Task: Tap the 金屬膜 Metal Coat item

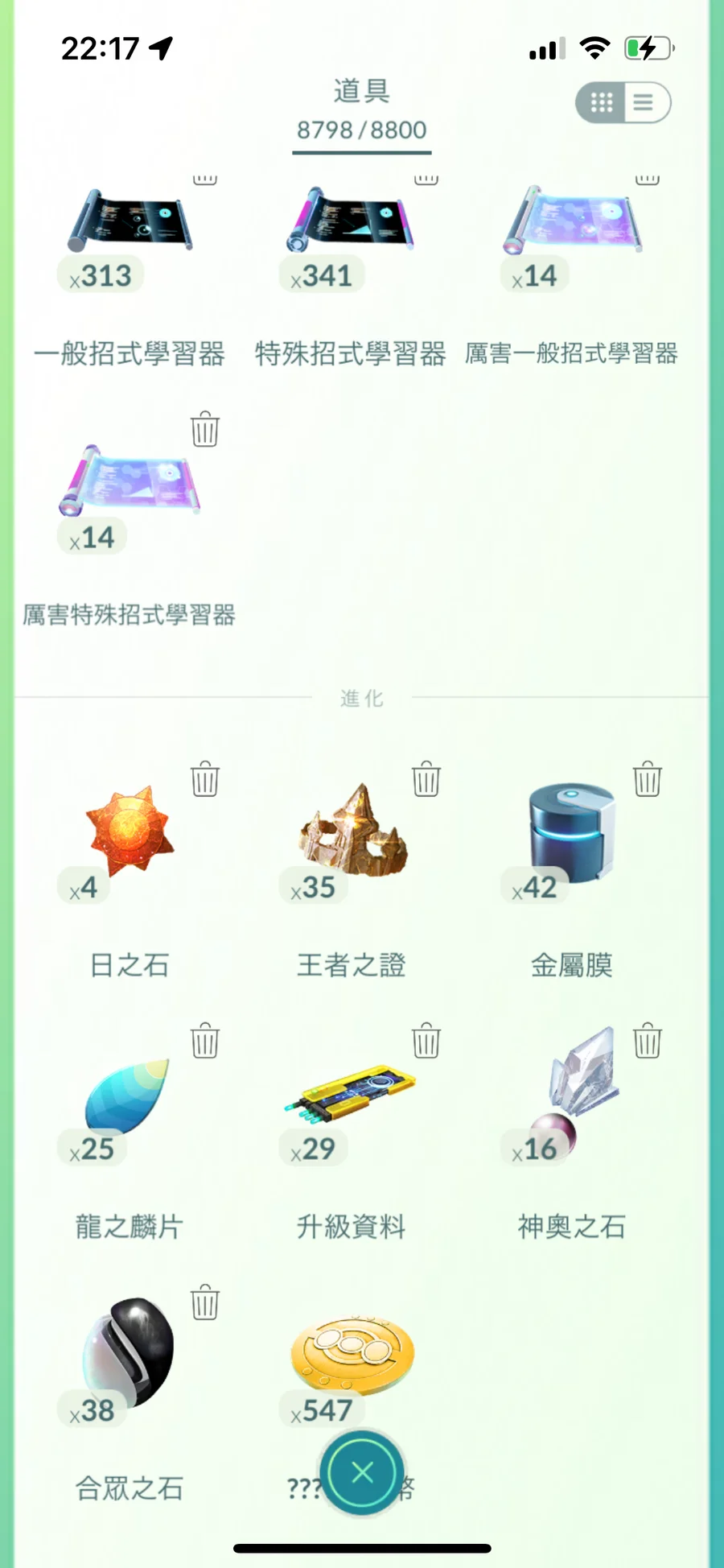Action: [571, 833]
